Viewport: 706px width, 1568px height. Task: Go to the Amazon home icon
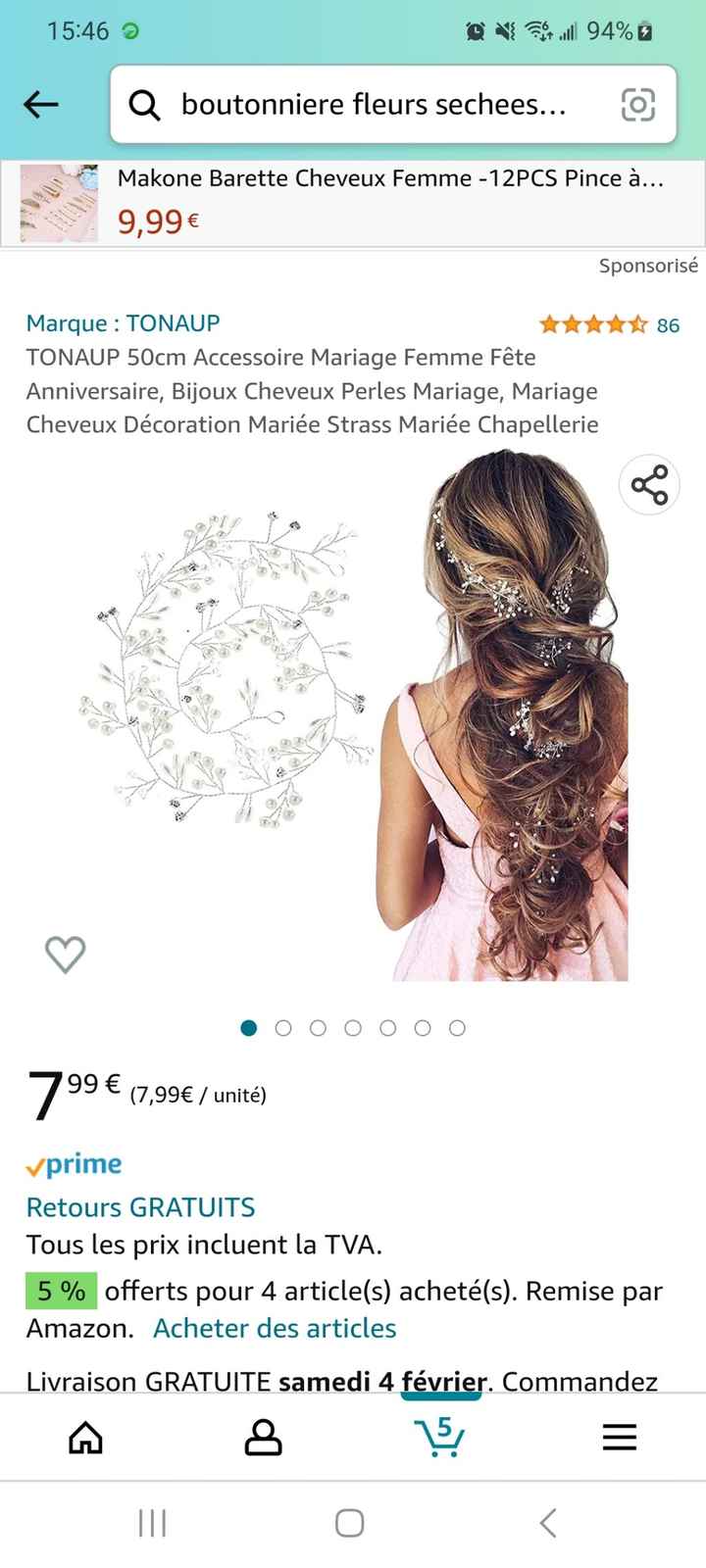tap(85, 1437)
